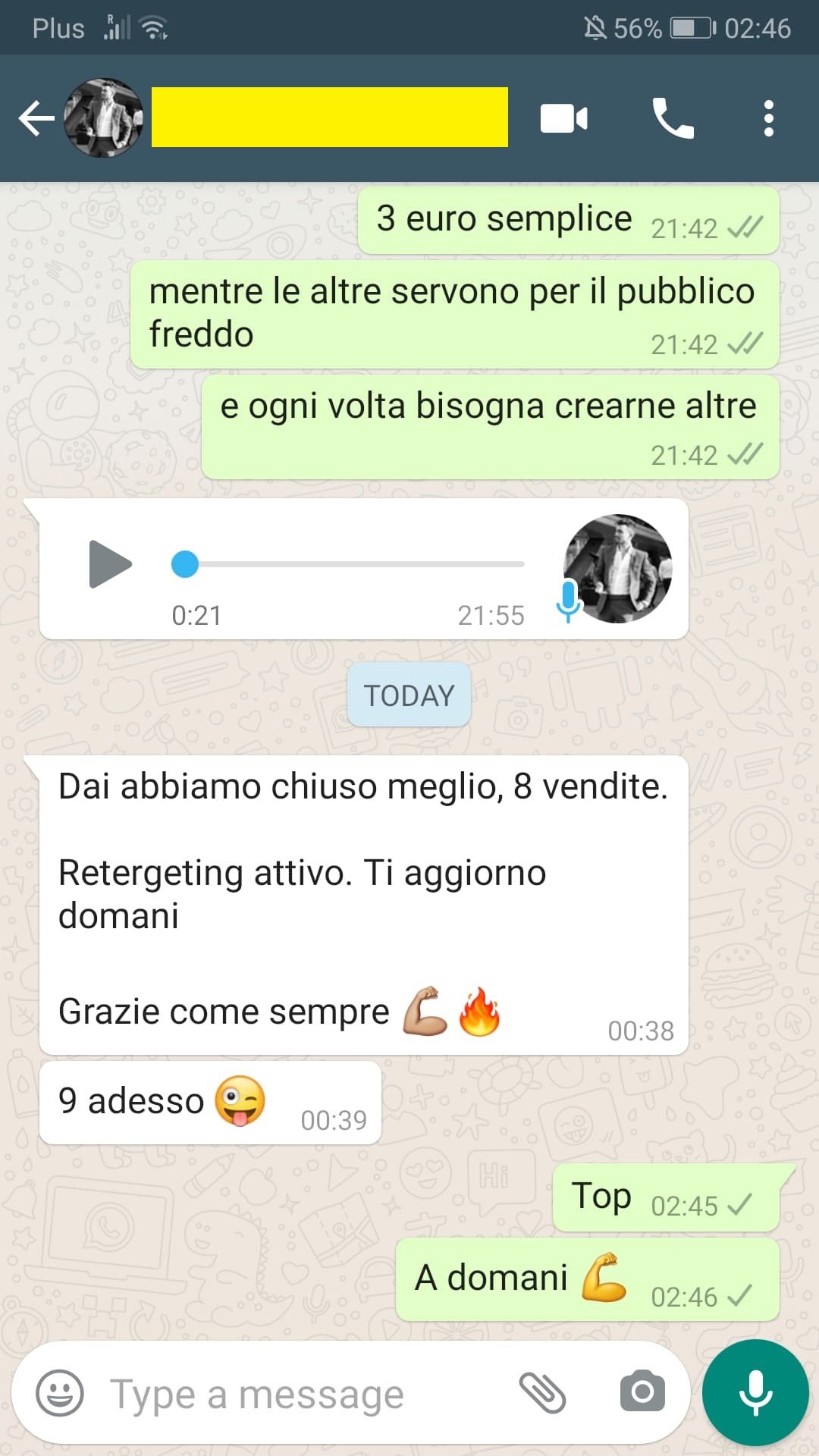This screenshot has width=819, height=1456.
Task: Open the emoji picker
Action: coord(59,1393)
